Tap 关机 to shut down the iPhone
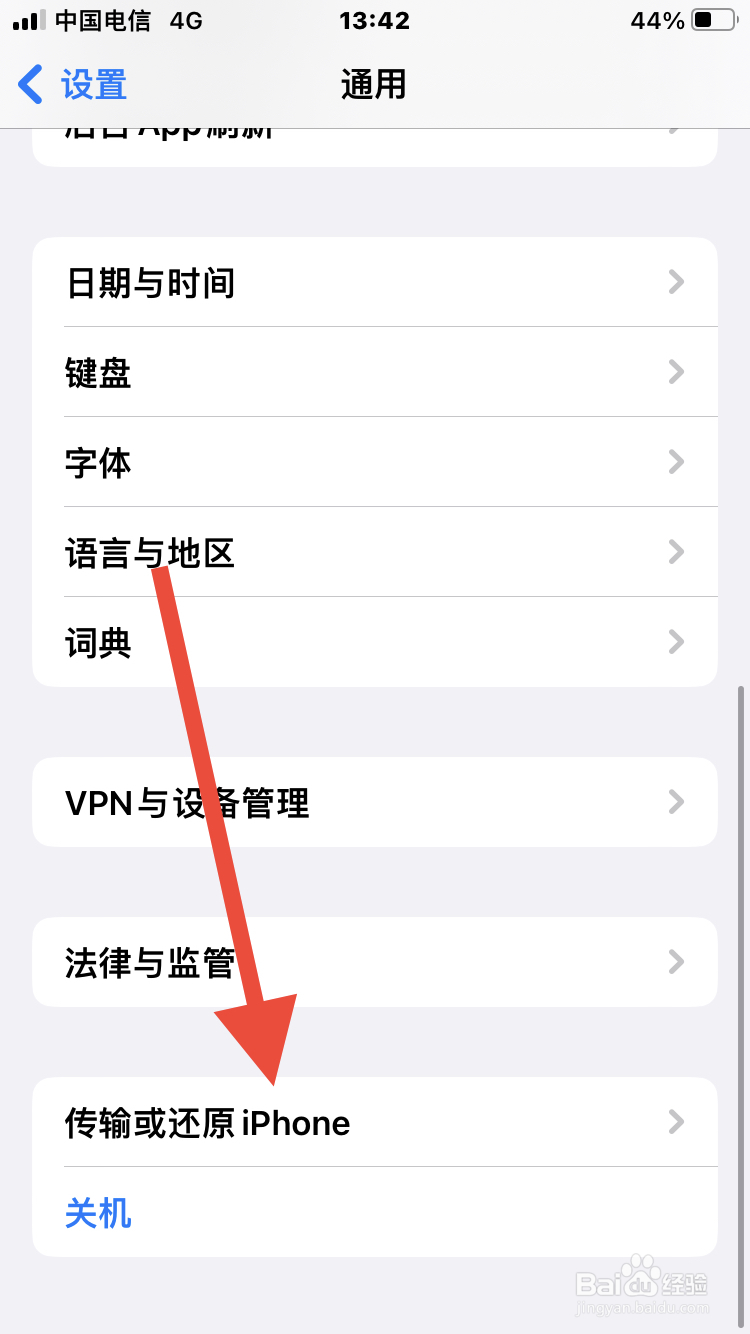This screenshot has width=750, height=1334. [97, 1213]
